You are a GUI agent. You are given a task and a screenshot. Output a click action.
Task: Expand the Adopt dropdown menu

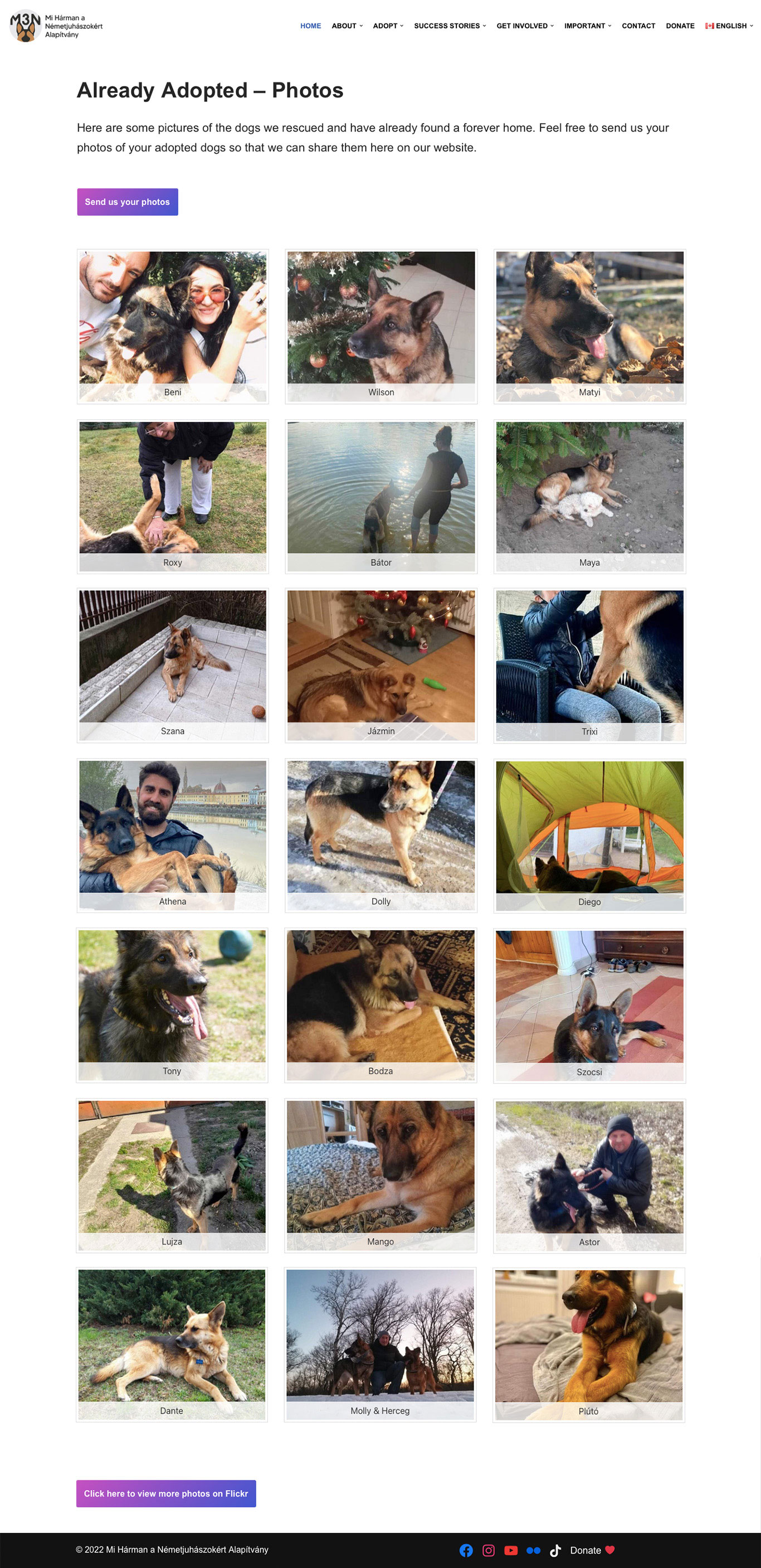[x=388, y=26]
